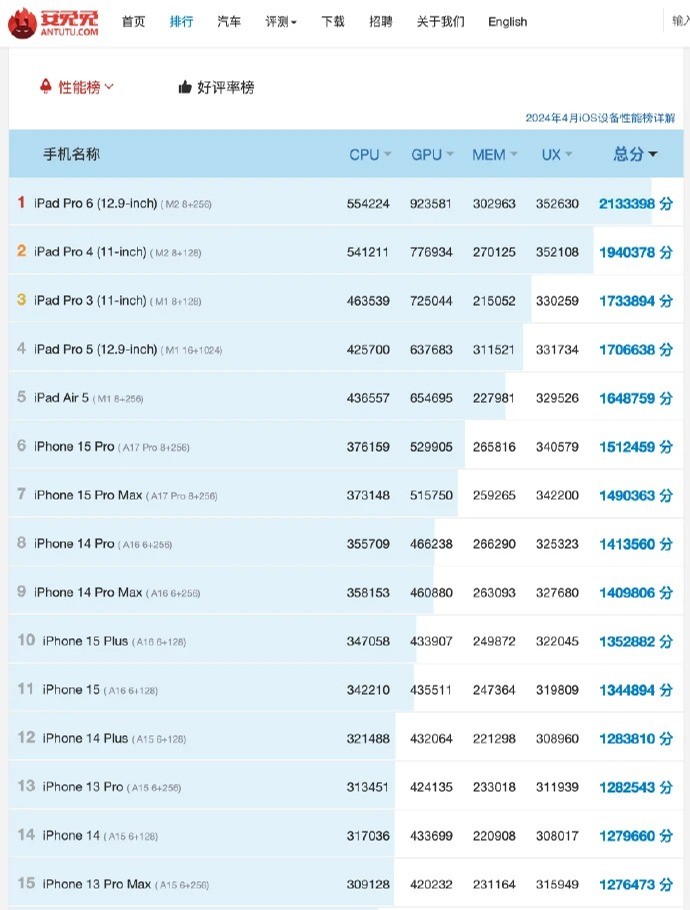Sort the table by CPU score

pyautogui.click(x=370, y=154)
